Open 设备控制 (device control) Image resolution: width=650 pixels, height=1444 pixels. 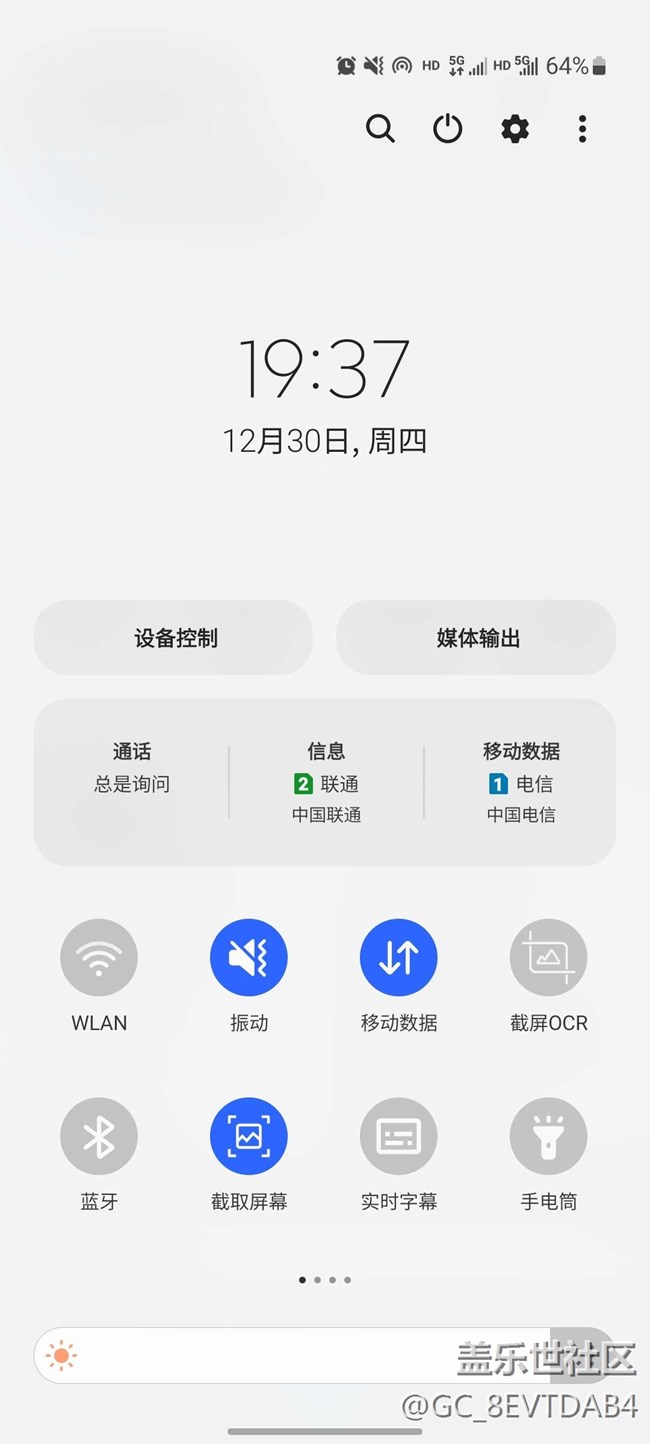point(174,638)
